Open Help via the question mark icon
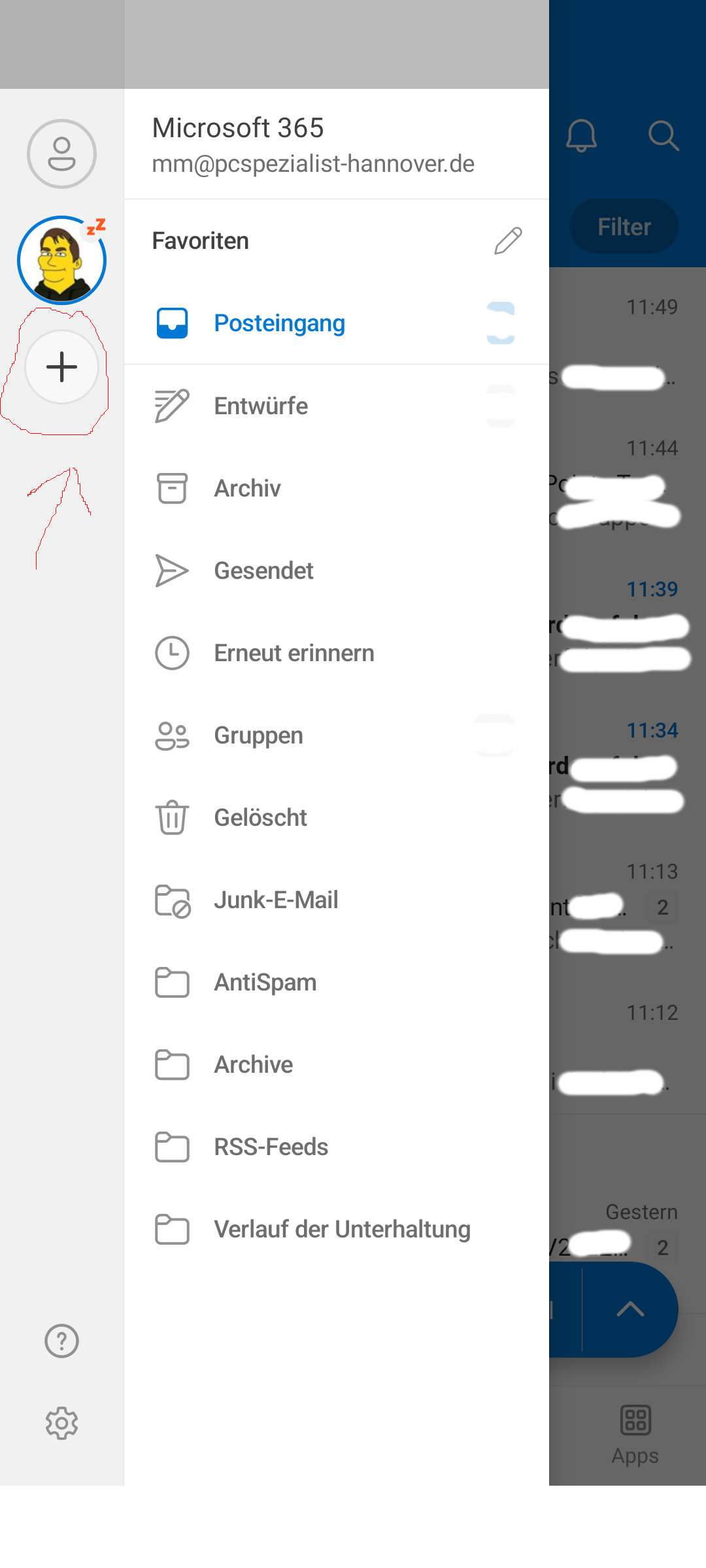Viewport: 706px width, 1568px height. point(61,1341)
